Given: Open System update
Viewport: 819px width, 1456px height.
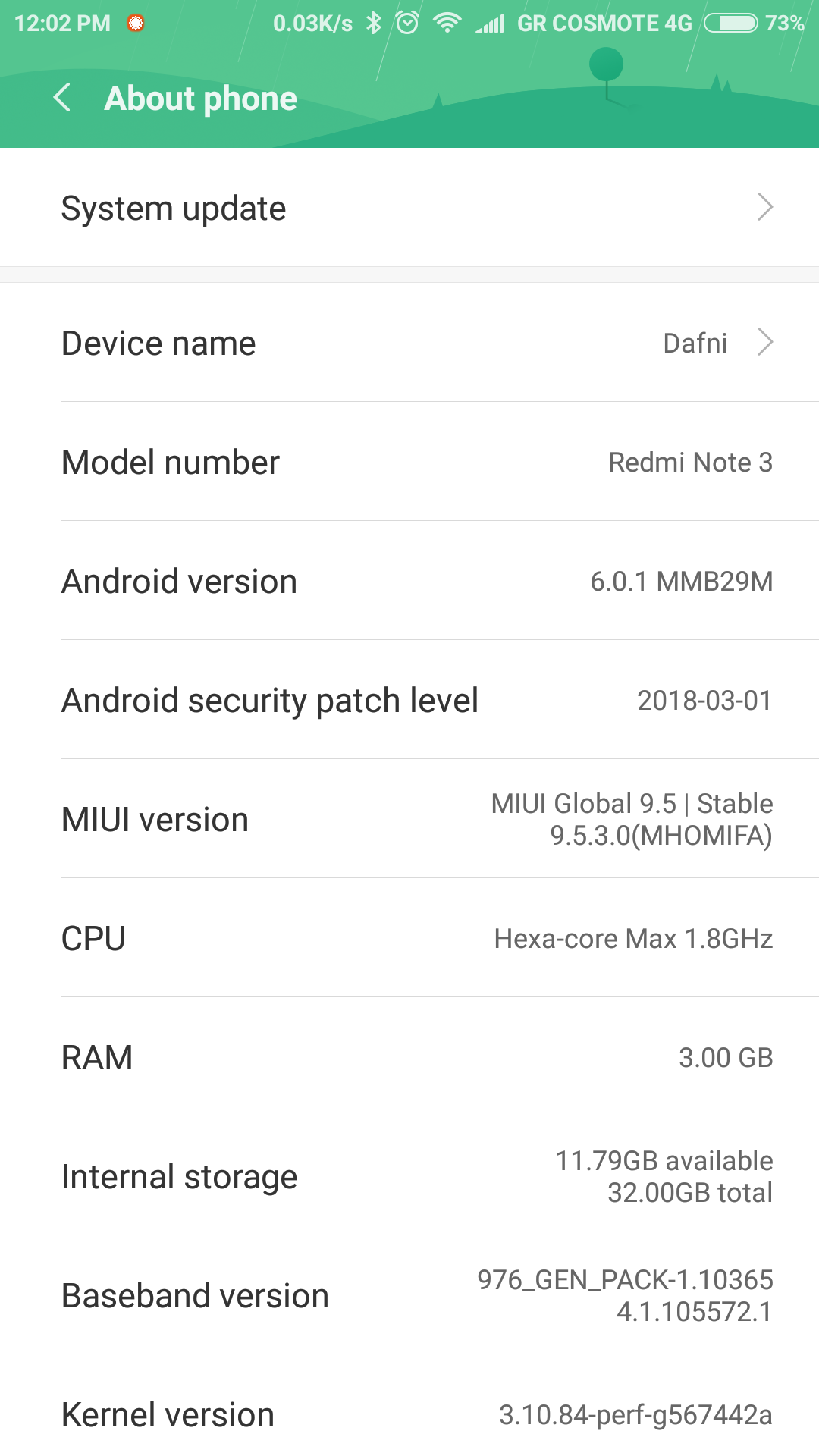Looking at the screenshot, I should (409, 207).
